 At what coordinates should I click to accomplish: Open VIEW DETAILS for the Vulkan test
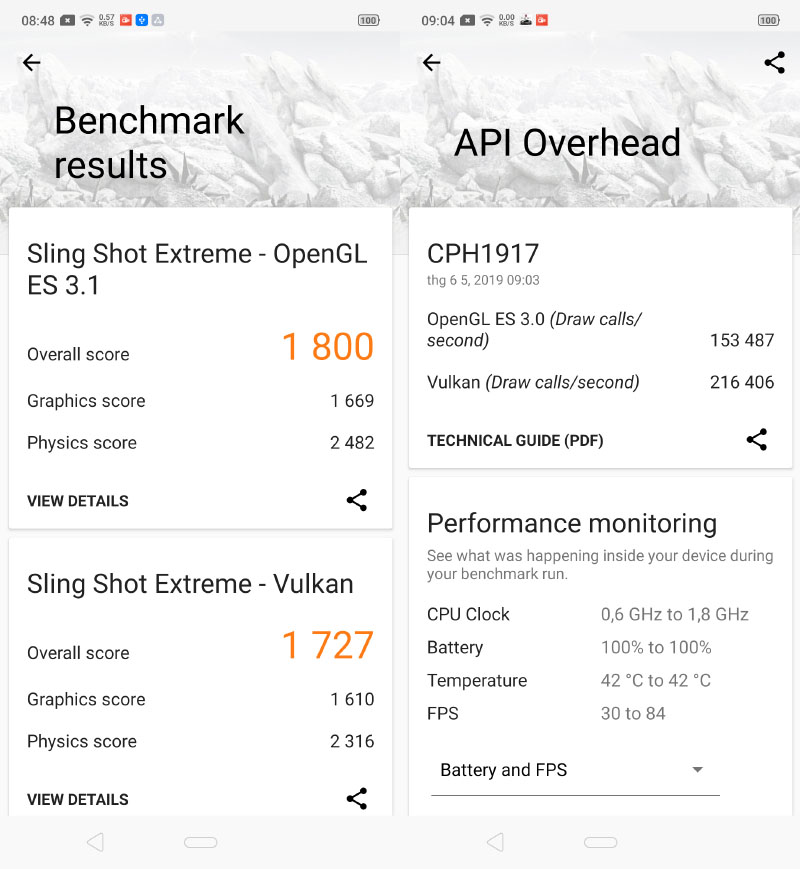pyautogui.click(x=77, y=799)
